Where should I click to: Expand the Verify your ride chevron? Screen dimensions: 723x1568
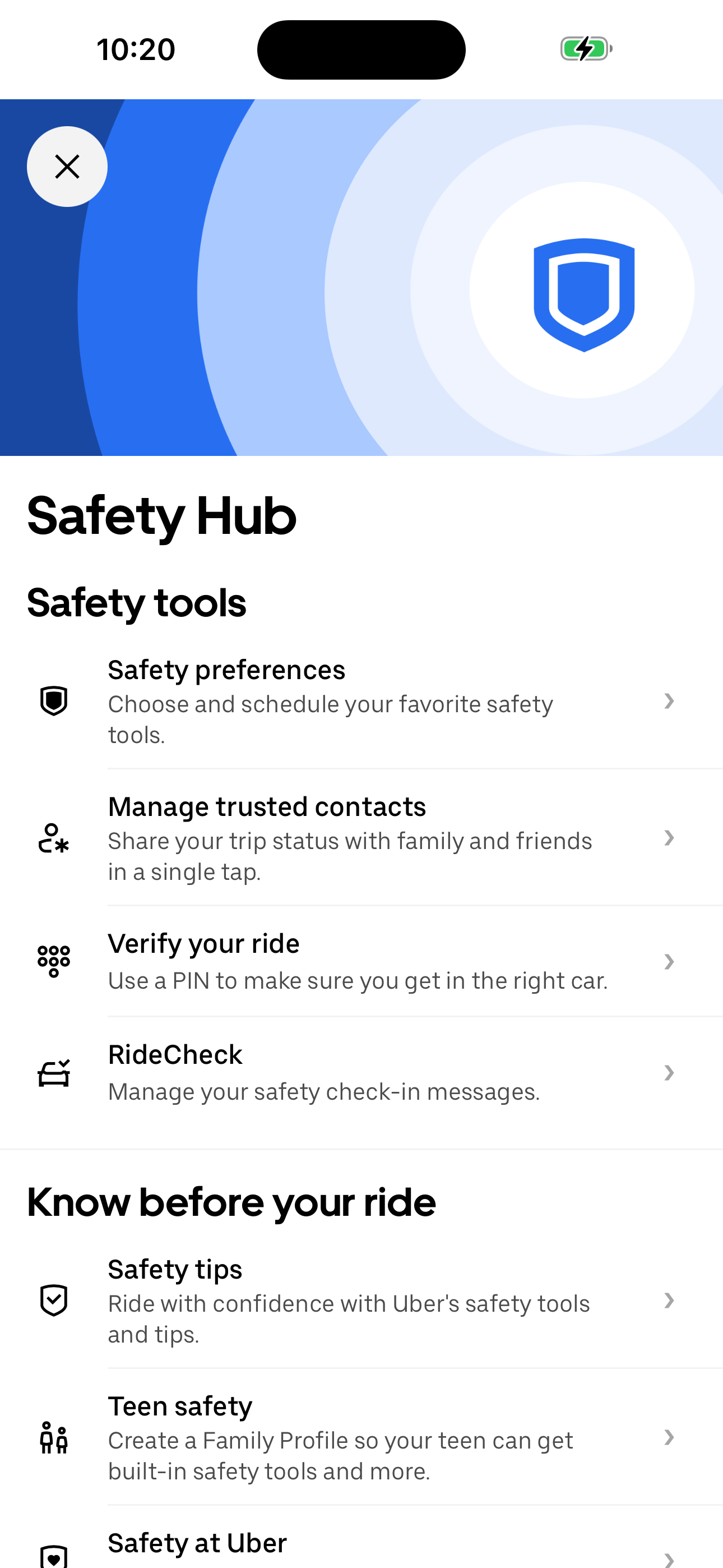click(x=670, y=961)
